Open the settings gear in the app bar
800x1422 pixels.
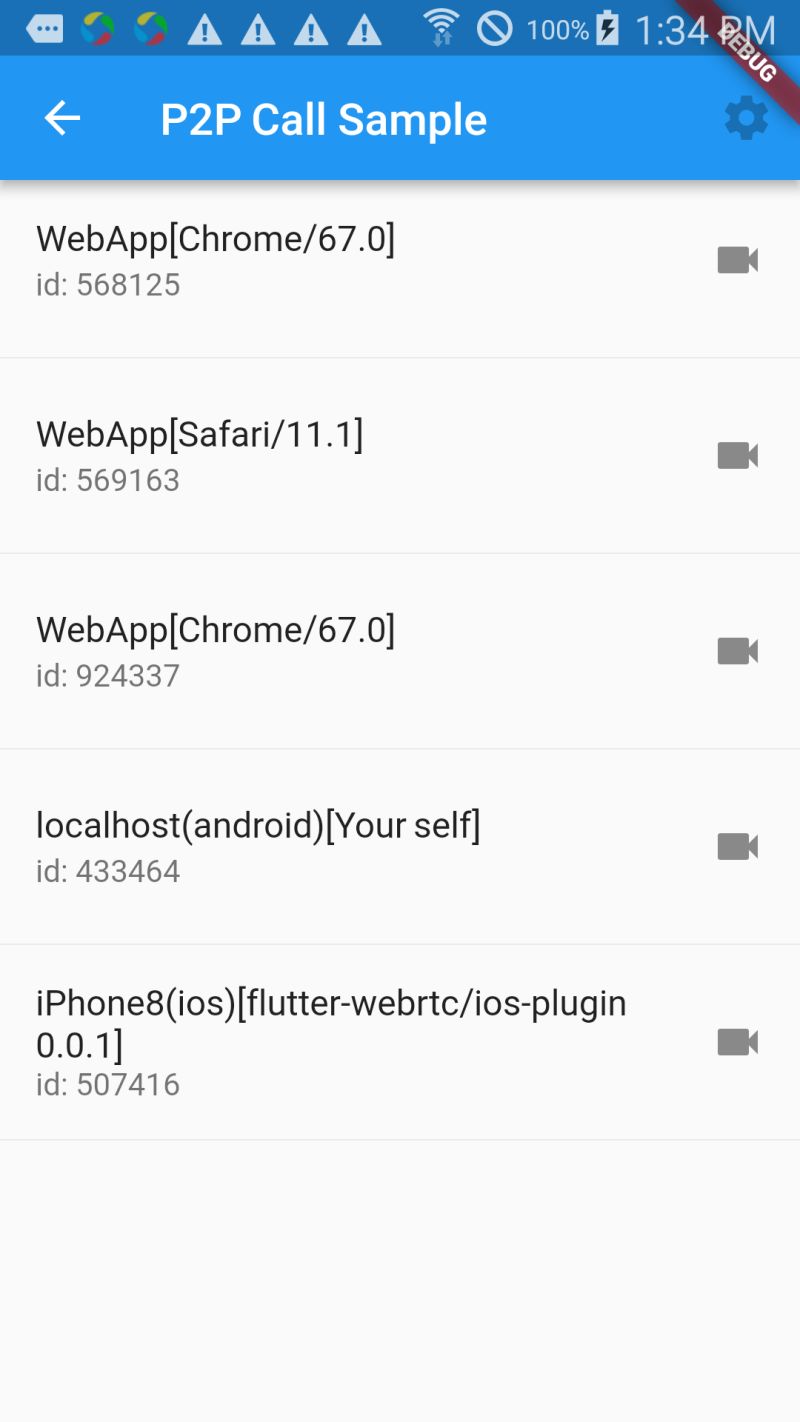point(746,118)
